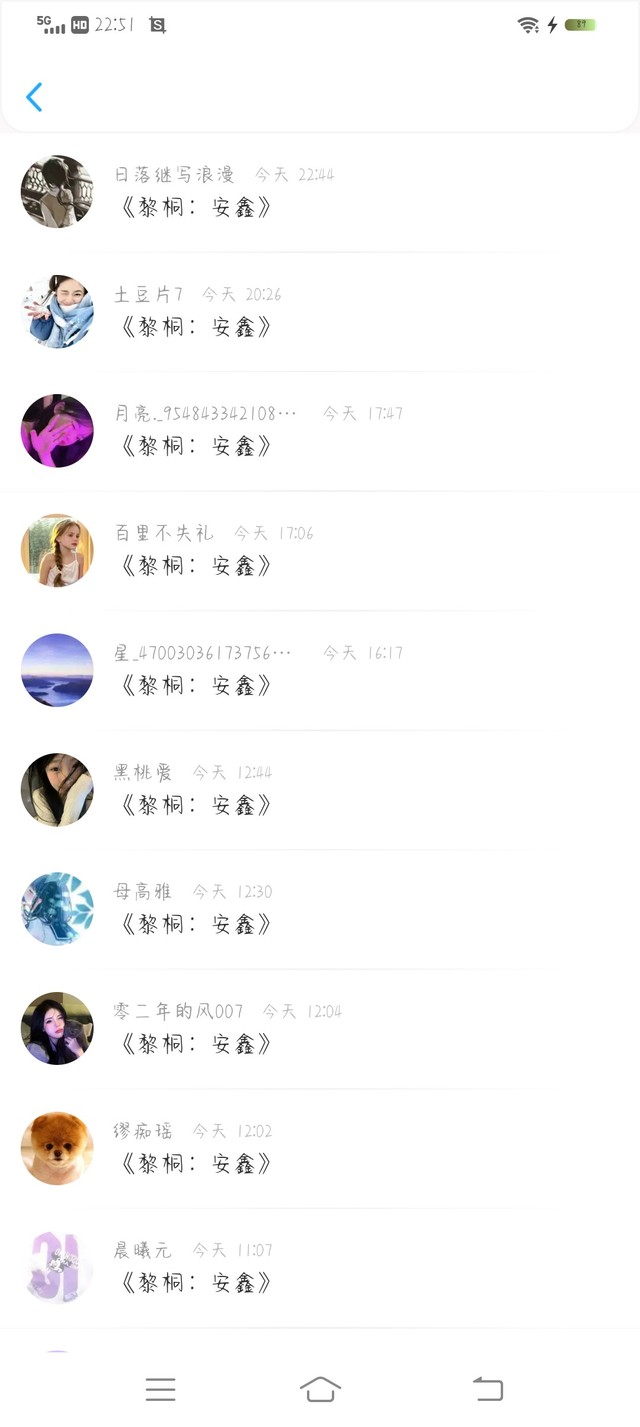Image resolution: width=640 pixels, height=1427 pixels.
Task: Tap the system home button
Action: coord(320,1389)
